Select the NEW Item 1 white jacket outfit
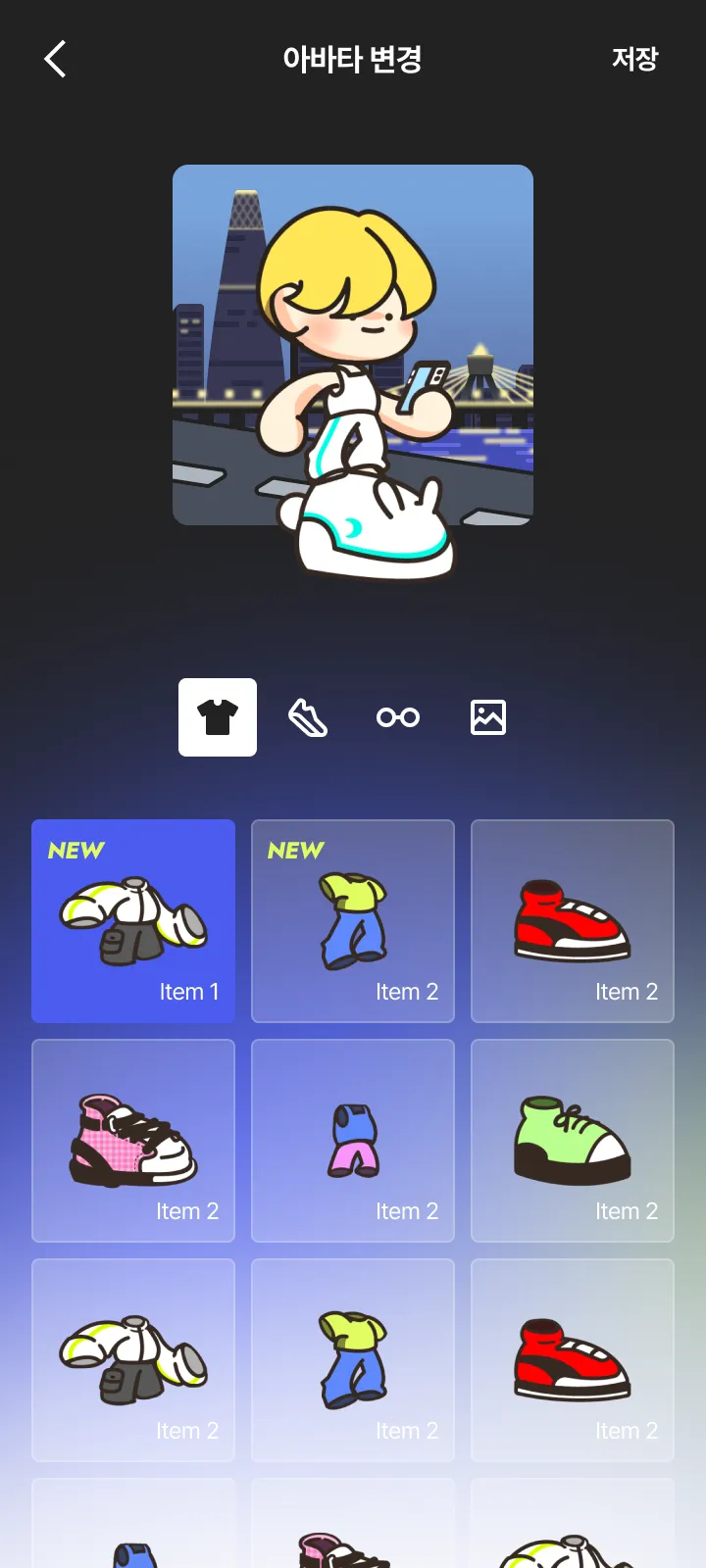 pos(133,921)
